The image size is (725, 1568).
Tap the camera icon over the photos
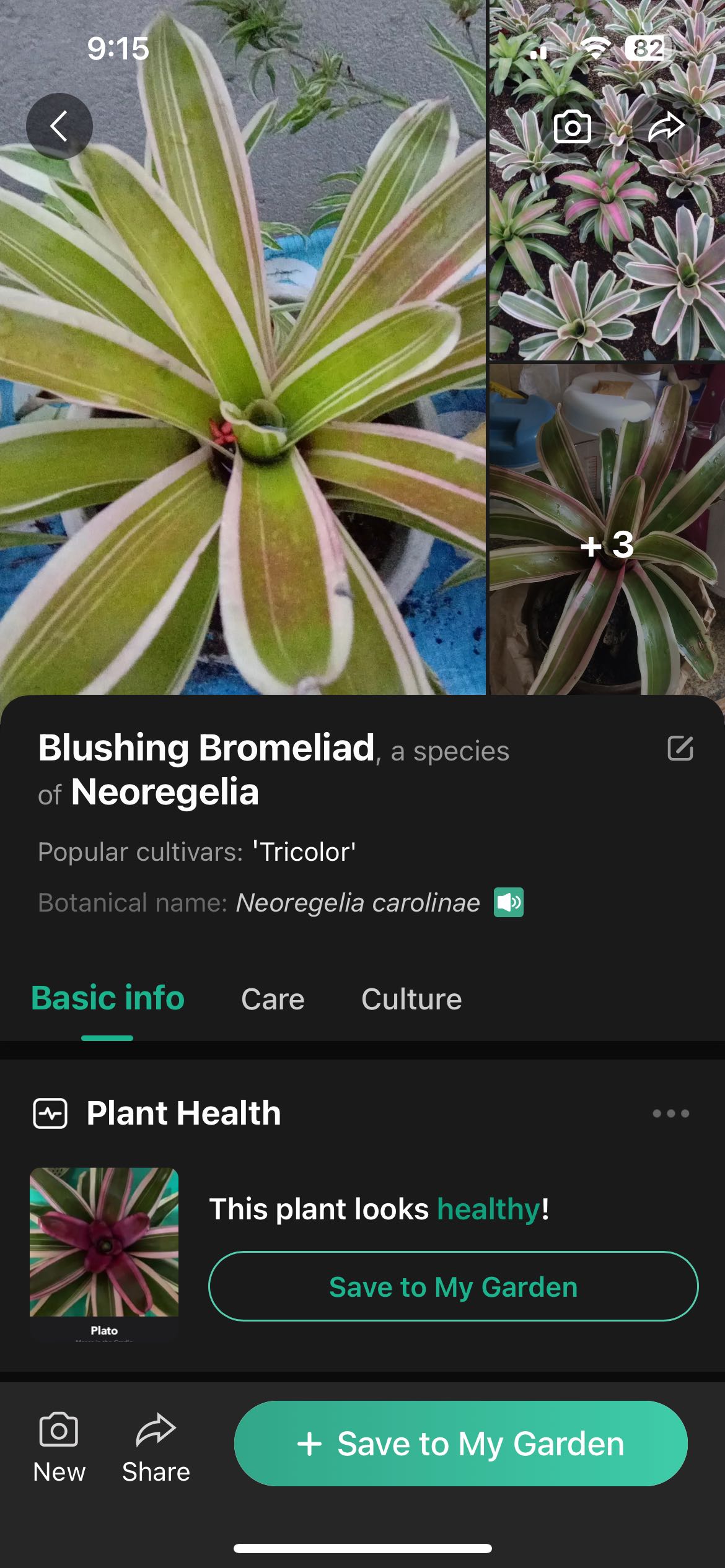pos(571,127)
